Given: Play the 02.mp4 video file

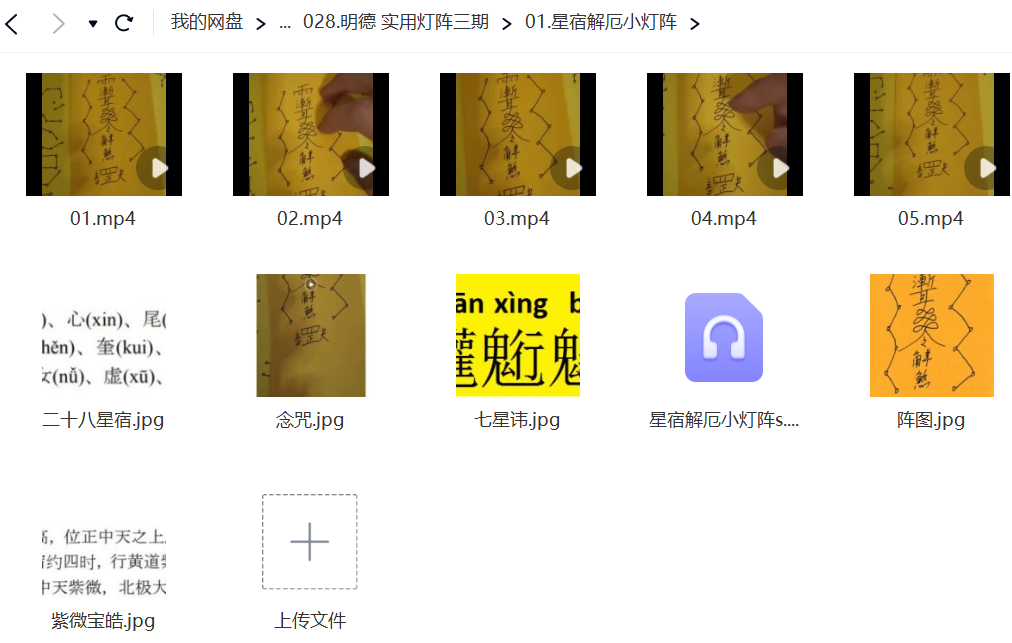Looking at the screenshot, I should (x=310, y=134).
